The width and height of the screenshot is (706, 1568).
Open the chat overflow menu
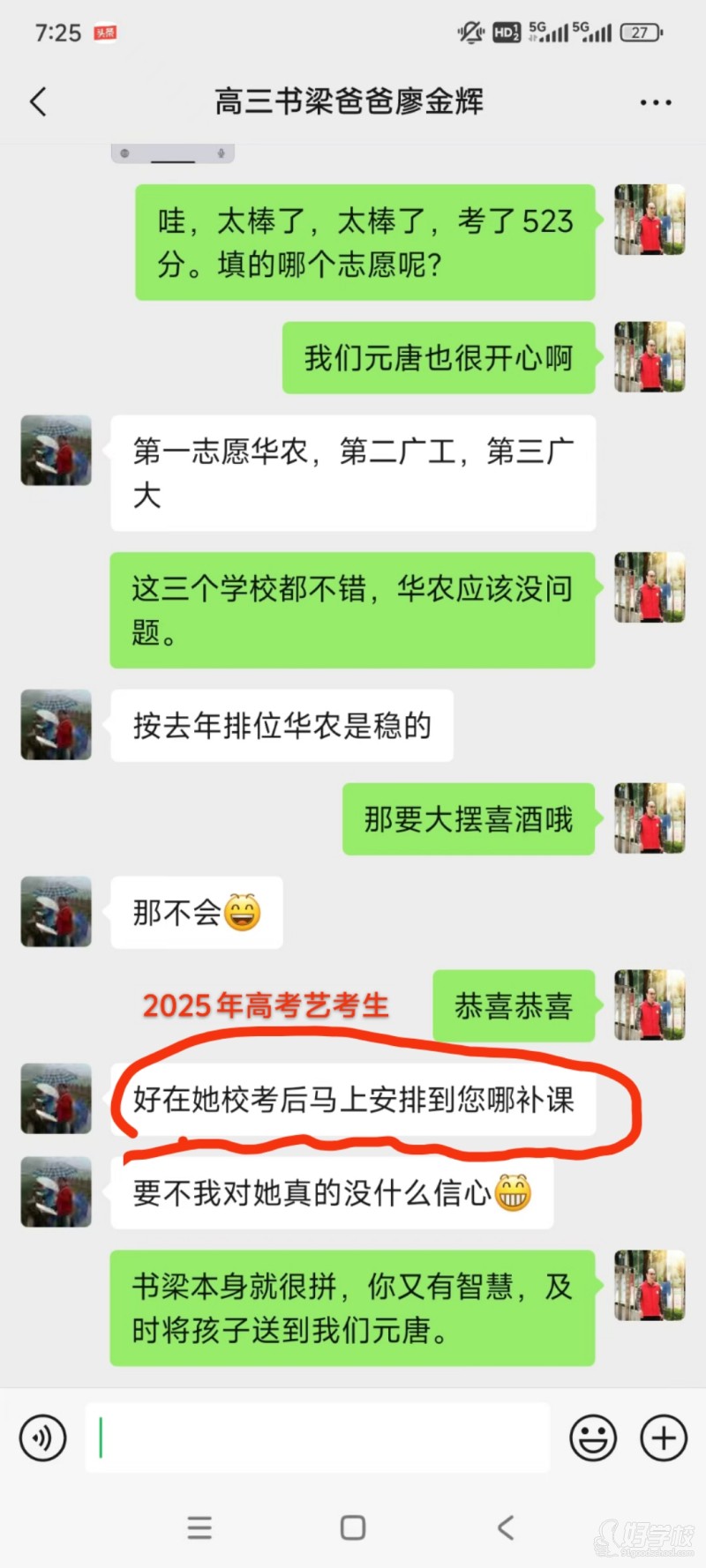[655, 102]
